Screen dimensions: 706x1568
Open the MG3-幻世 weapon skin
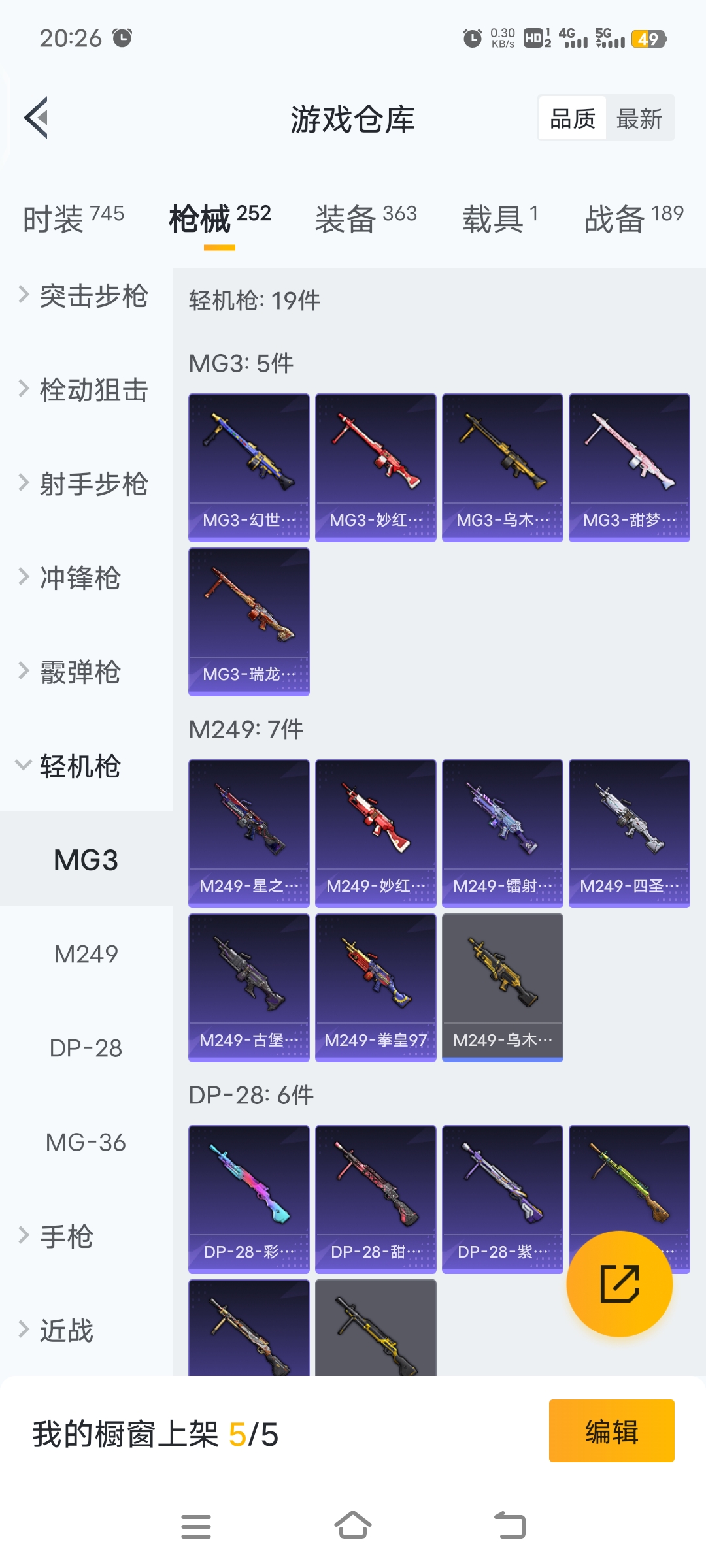(249, 467)
